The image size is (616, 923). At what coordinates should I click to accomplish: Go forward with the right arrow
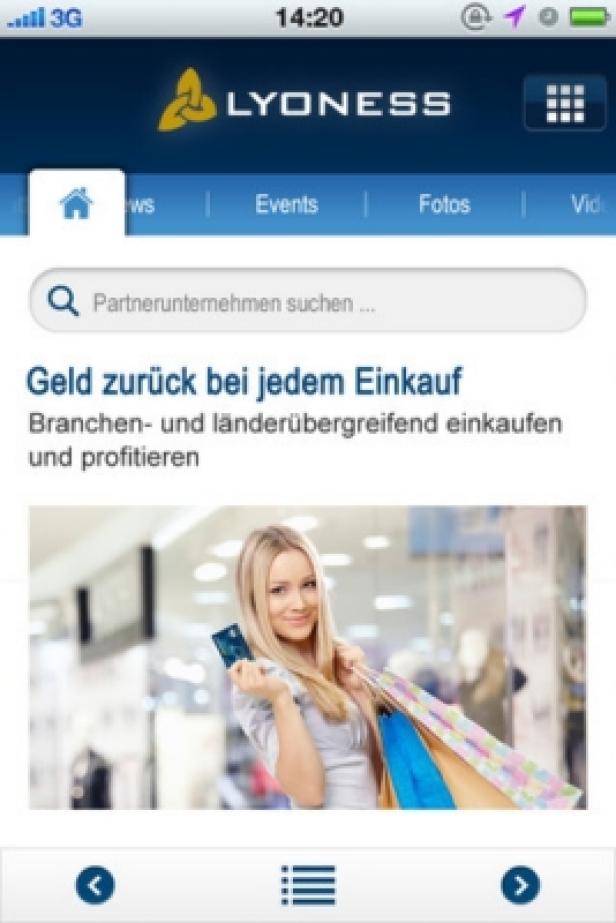click(520, 885)
